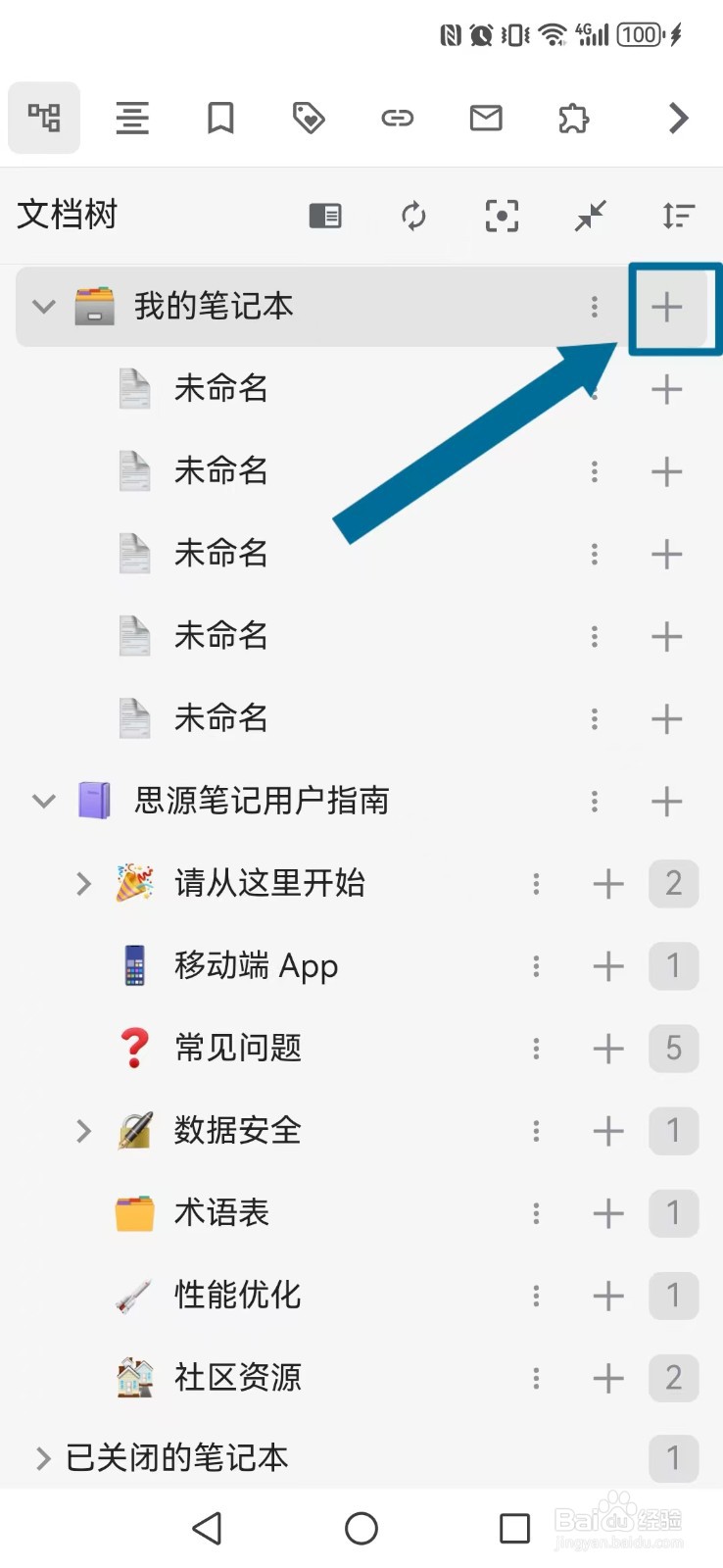Open the bookmarks panel
723x1568 pixels.
pyautogui.click(x=219, y=118)
